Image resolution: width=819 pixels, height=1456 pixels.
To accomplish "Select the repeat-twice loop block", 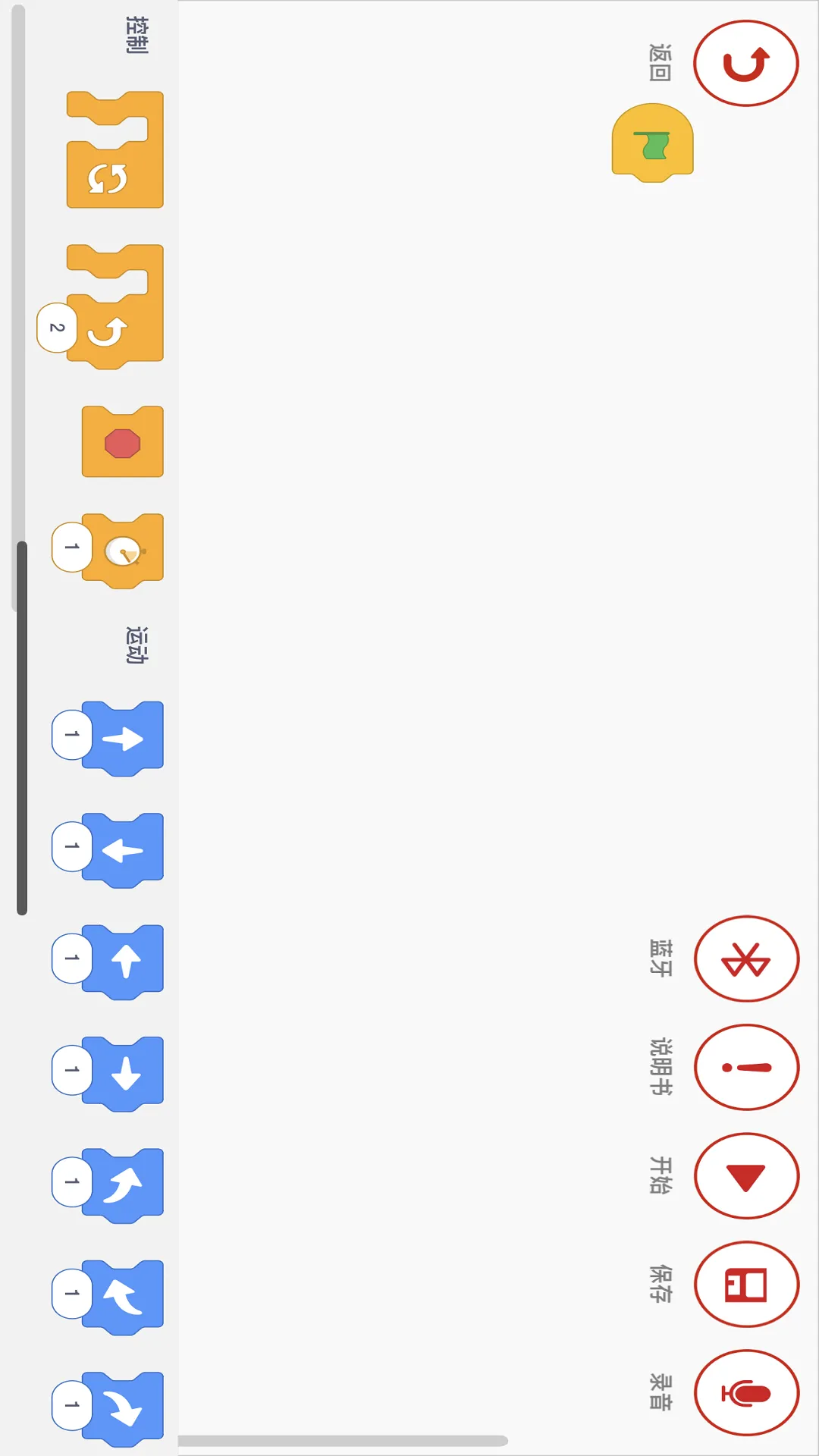I will point(115,303).
